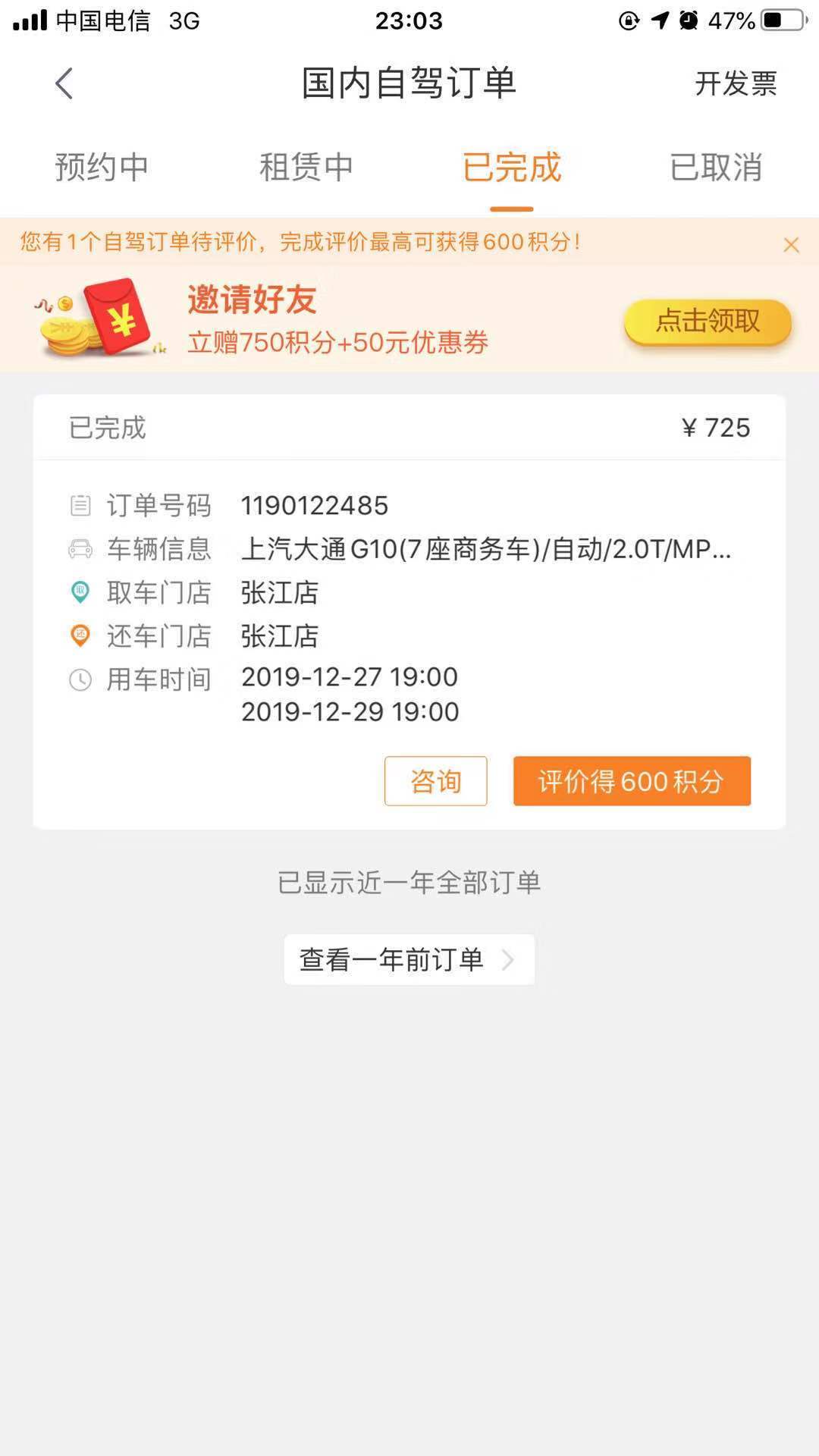Switch to the 已取消 tab
819x1456 pixels.
tap(716, 168)
